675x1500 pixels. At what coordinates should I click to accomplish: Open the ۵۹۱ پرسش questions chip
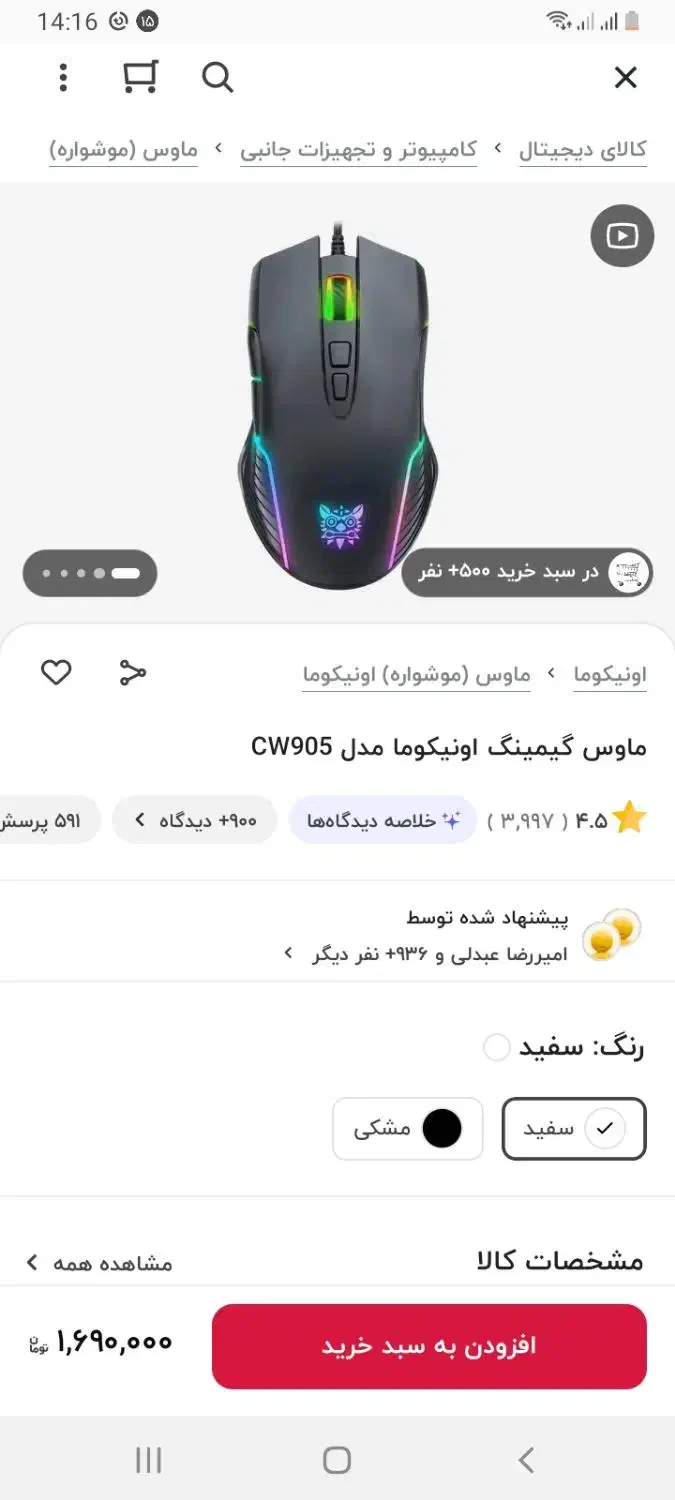[55, 821]
